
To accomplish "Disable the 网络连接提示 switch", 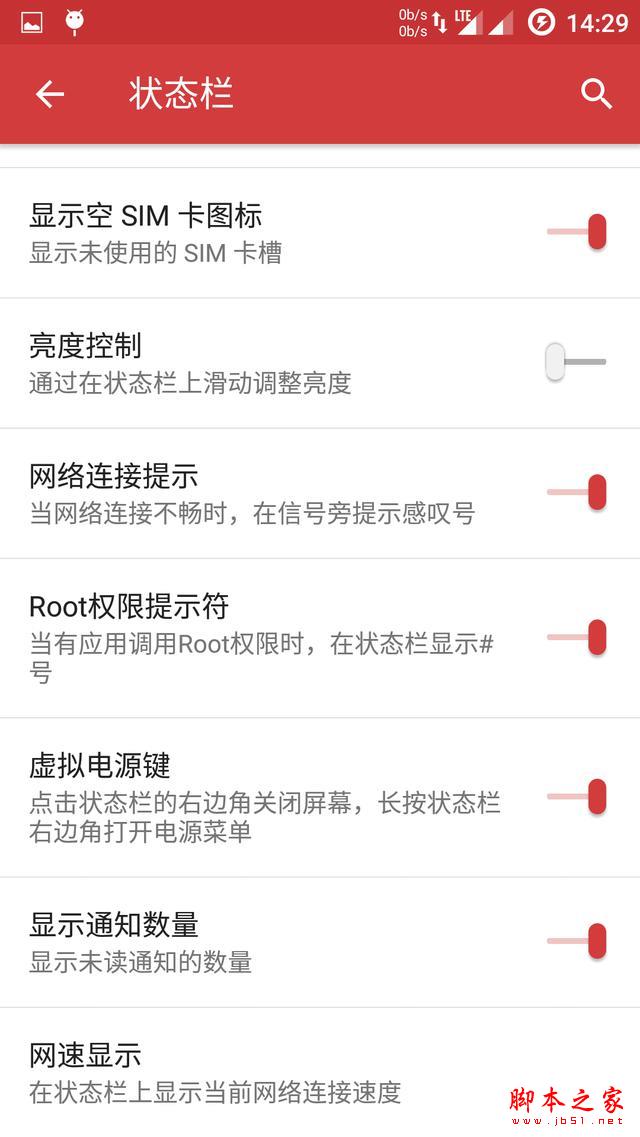I will (577, 492).
